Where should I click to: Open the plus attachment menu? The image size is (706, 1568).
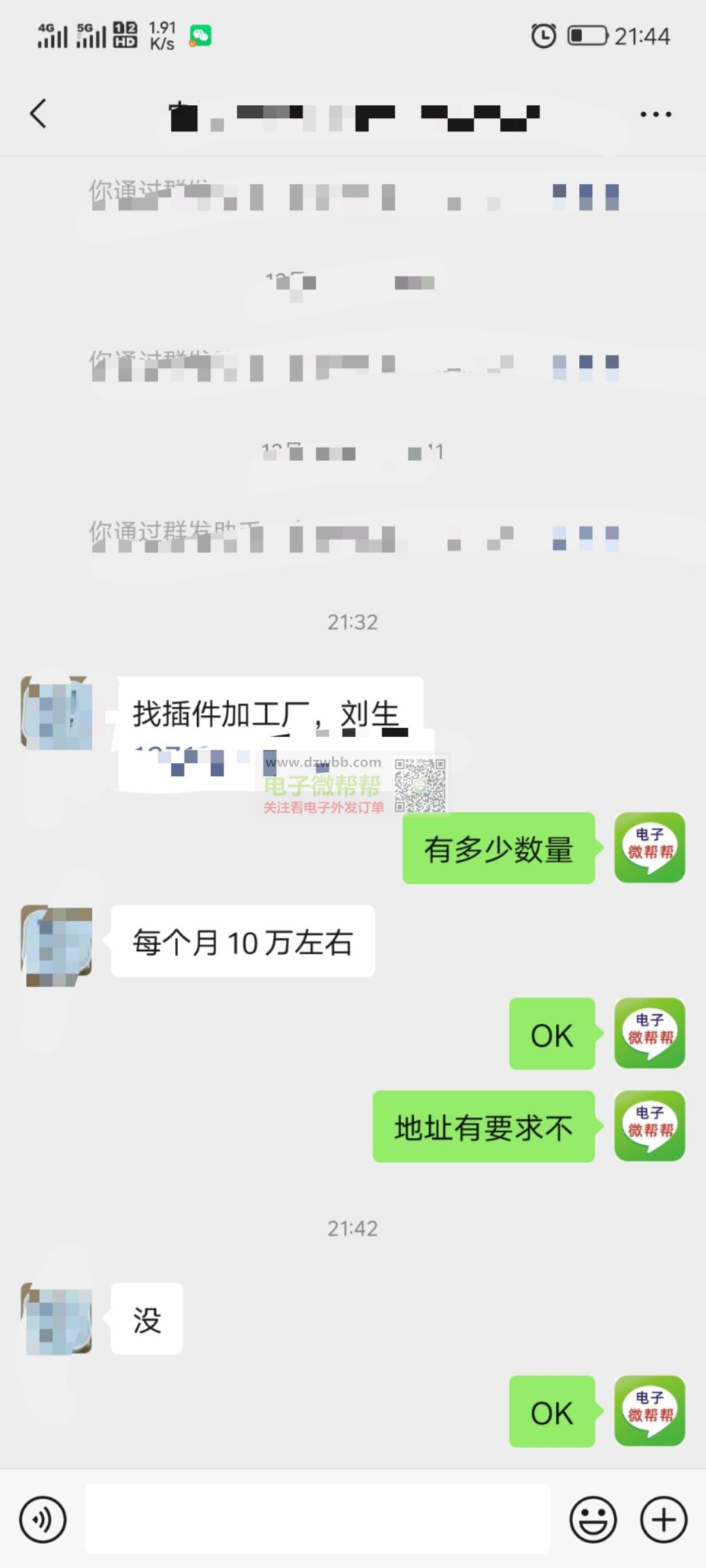click(664, 1520)
